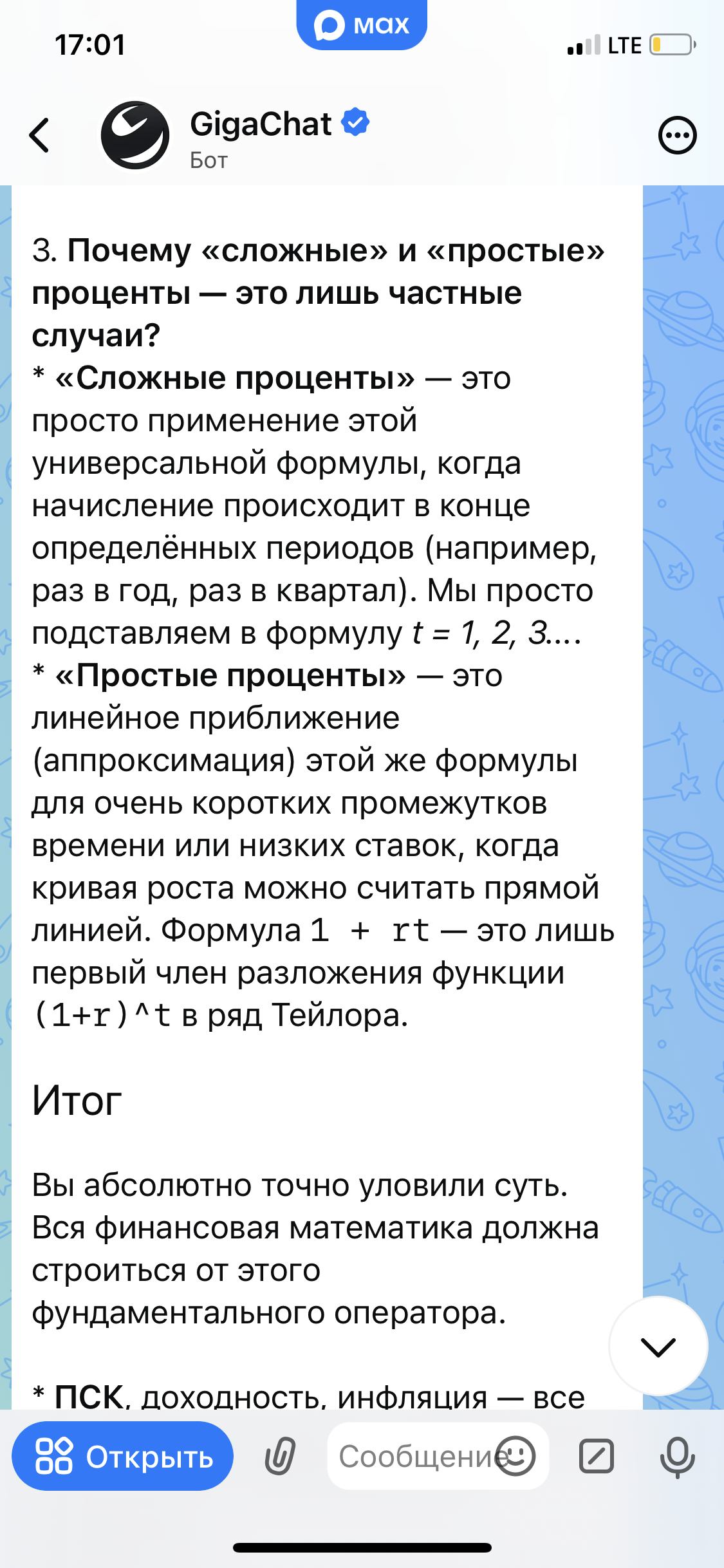Focus the Сообщение text field

[x=412, y=1457]
